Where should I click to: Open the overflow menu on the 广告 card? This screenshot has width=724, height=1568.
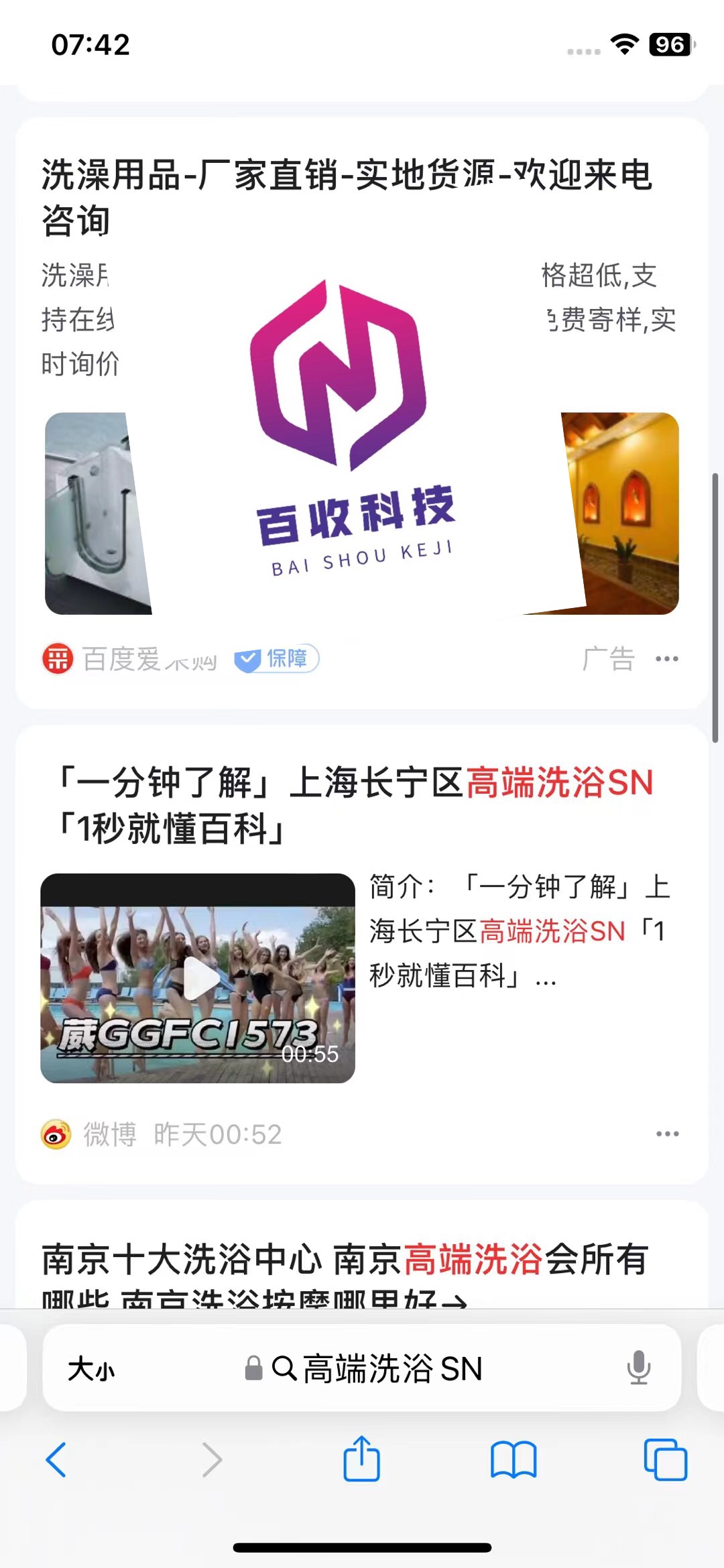click(x=667, y=659)
